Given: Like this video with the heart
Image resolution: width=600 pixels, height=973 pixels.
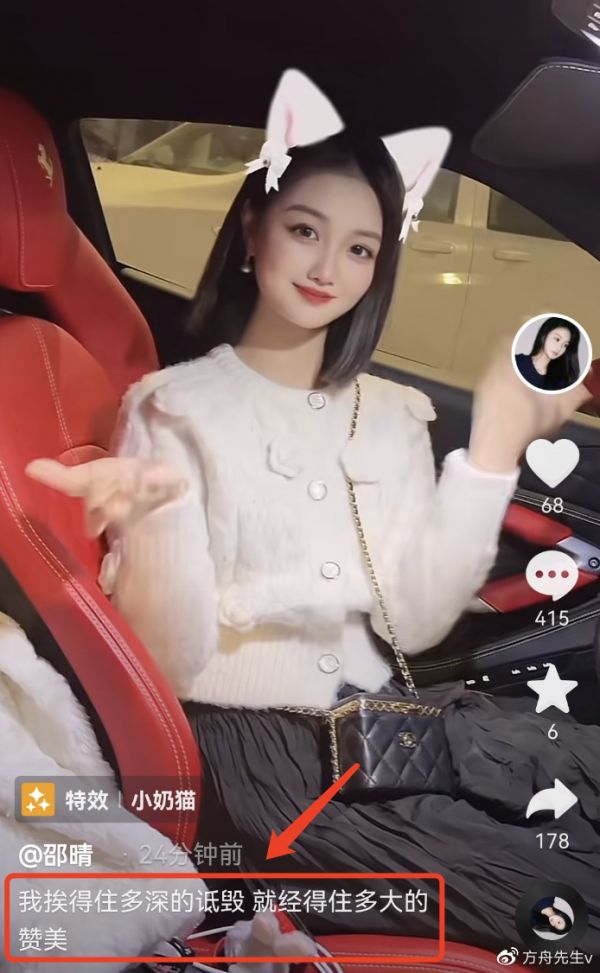Looking at the screenshot, I should coord(552,465).
